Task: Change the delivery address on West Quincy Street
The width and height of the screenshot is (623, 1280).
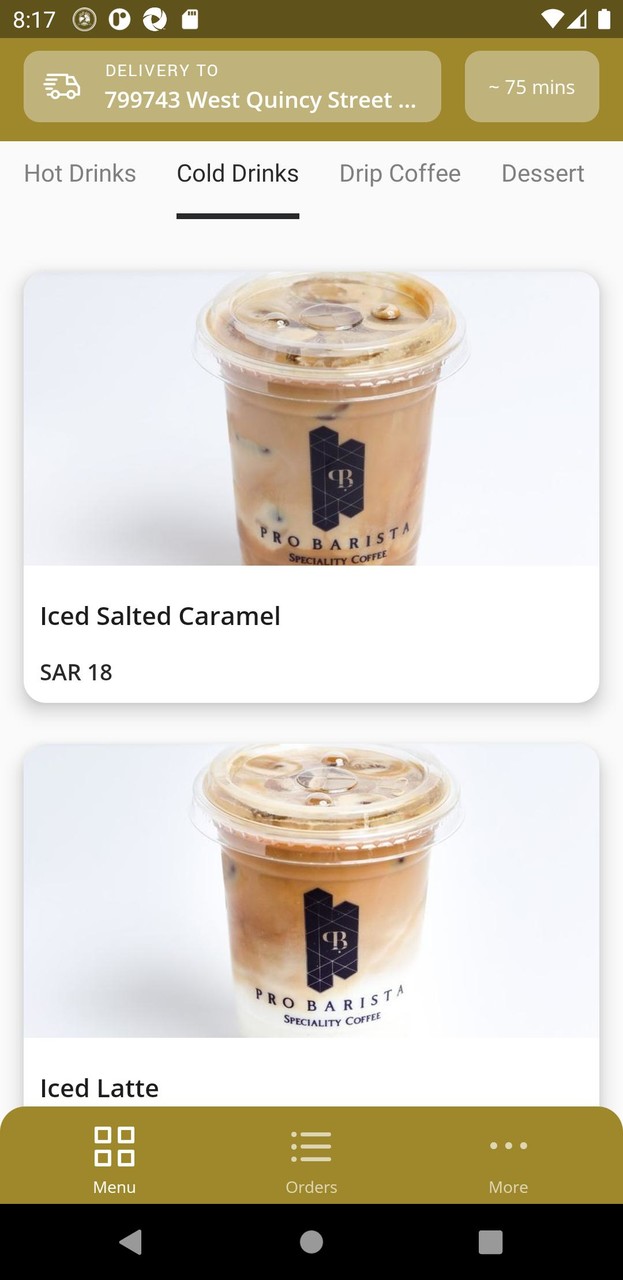Action: coord(232,87)
